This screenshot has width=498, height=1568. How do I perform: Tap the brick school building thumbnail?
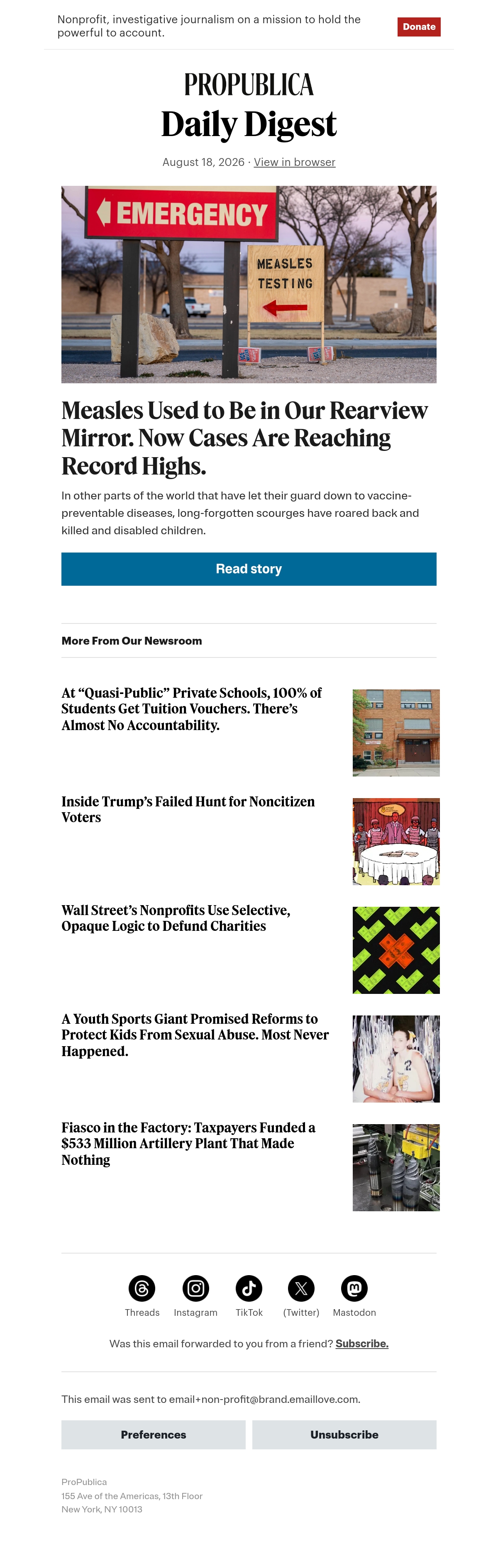click(396, 732)
